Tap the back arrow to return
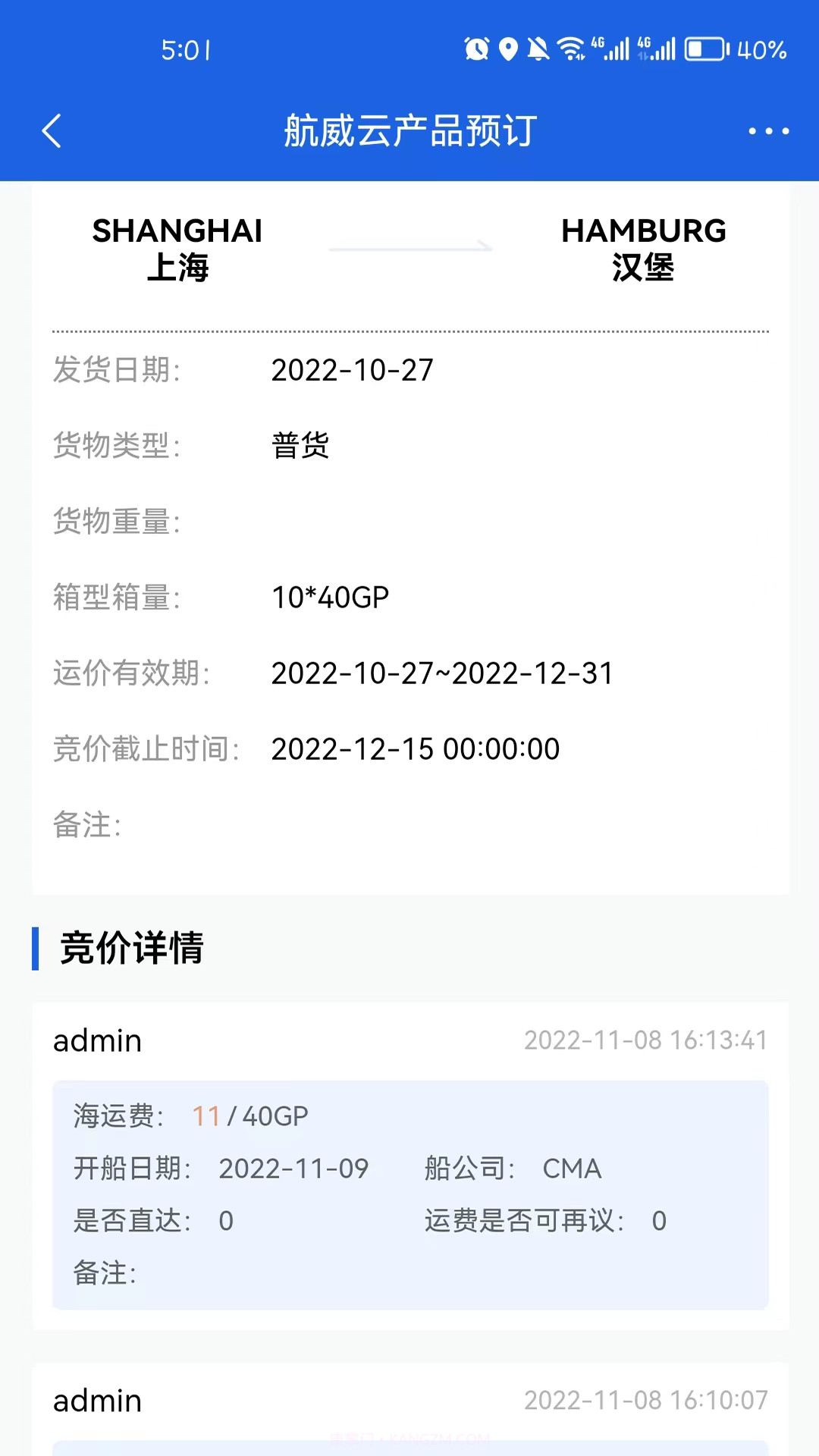The image size is (819, 1456). tap(52, 130)
